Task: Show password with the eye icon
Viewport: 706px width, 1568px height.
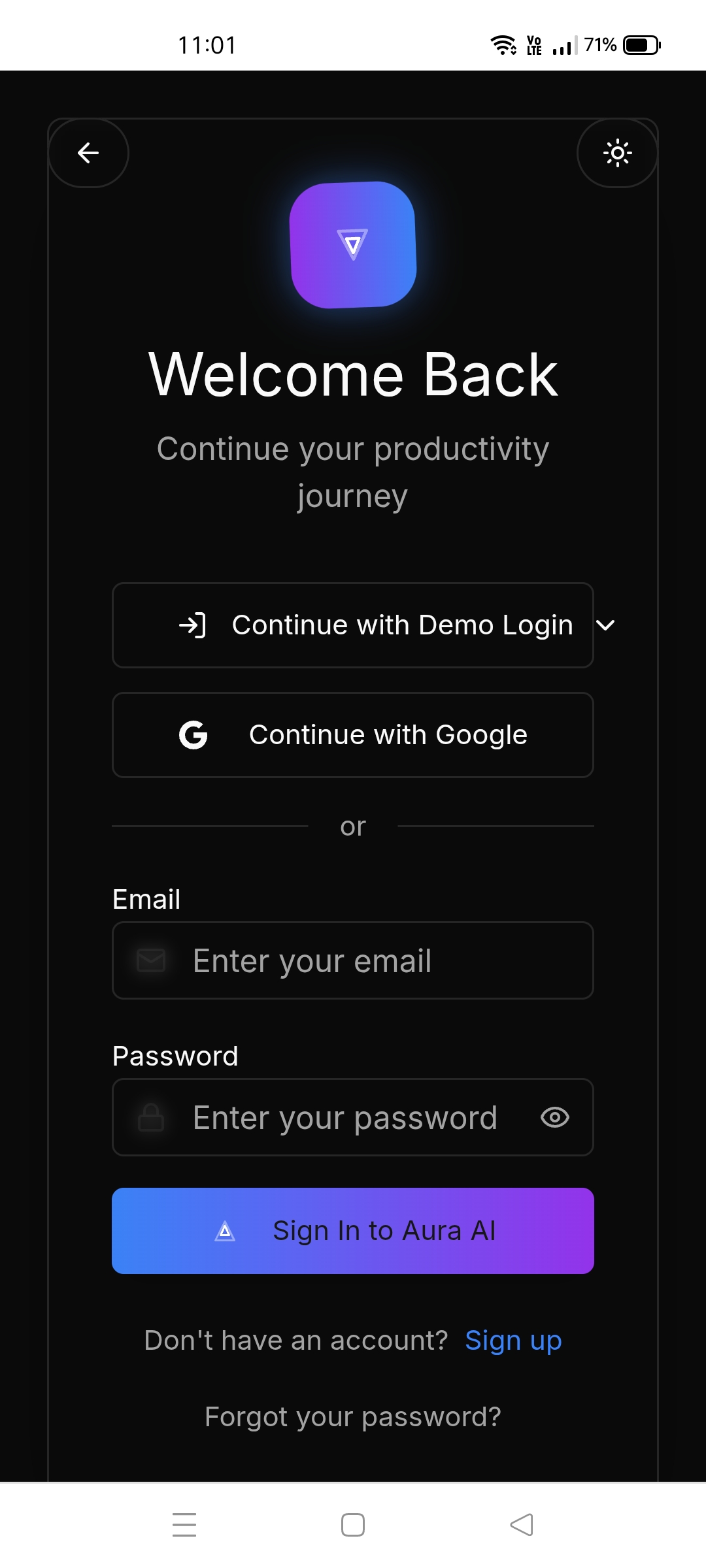Action: [x=555, y=1117]
